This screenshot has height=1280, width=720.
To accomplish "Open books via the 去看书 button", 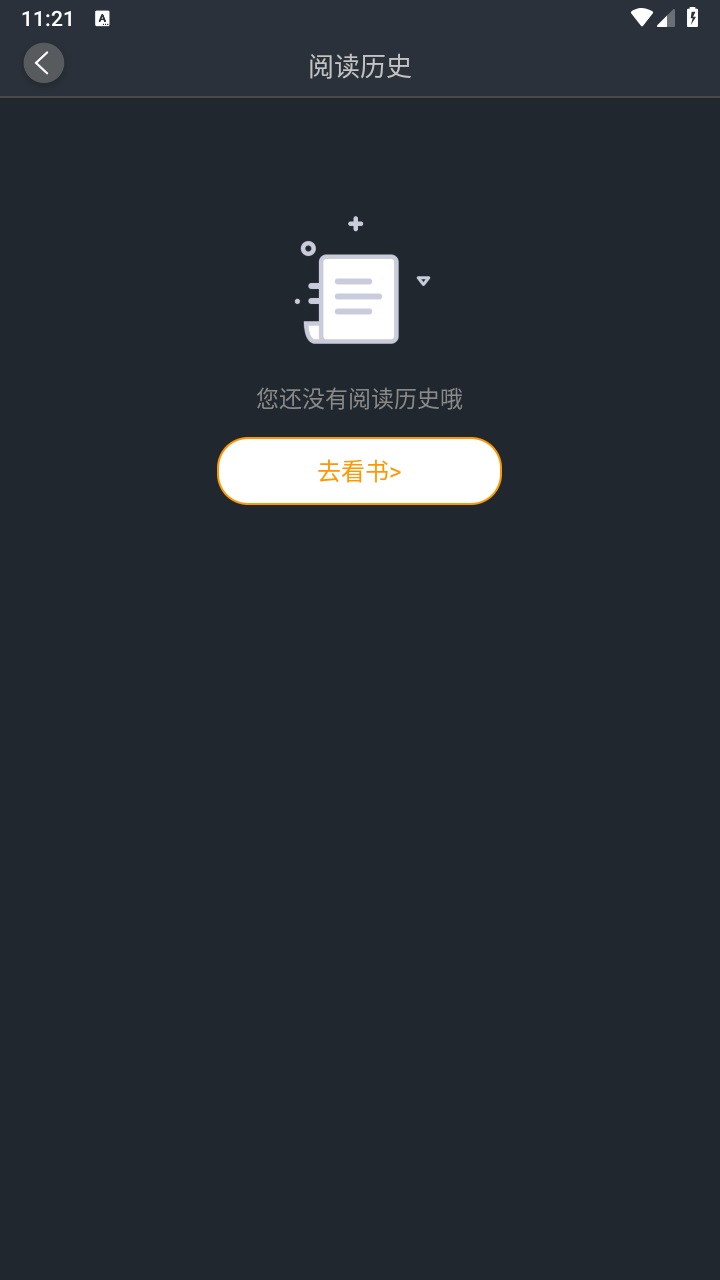I will 359,470.
